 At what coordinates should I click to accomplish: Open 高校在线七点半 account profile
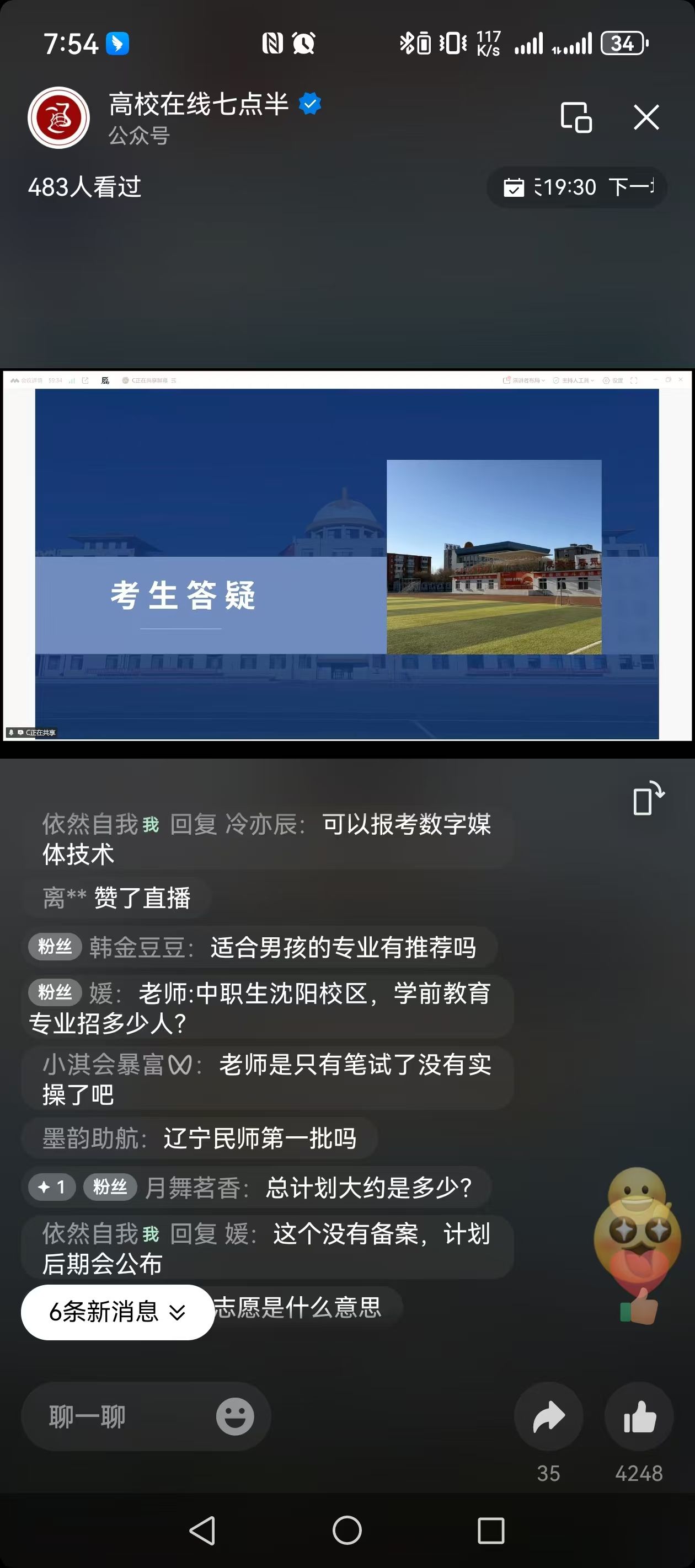pyautogui.click(x=59, y=118)
